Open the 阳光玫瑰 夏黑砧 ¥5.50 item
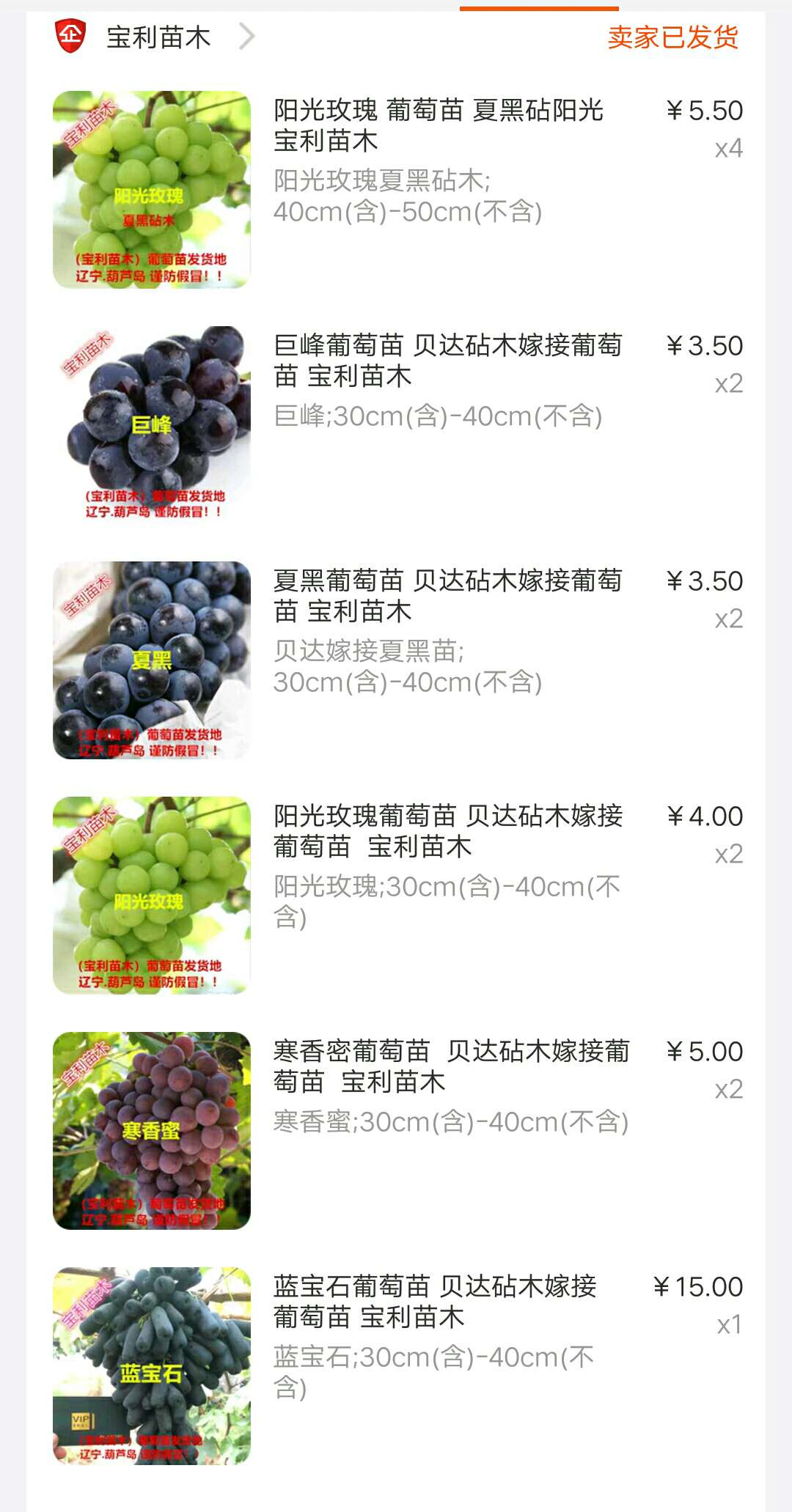 click(x=438, y=125)
